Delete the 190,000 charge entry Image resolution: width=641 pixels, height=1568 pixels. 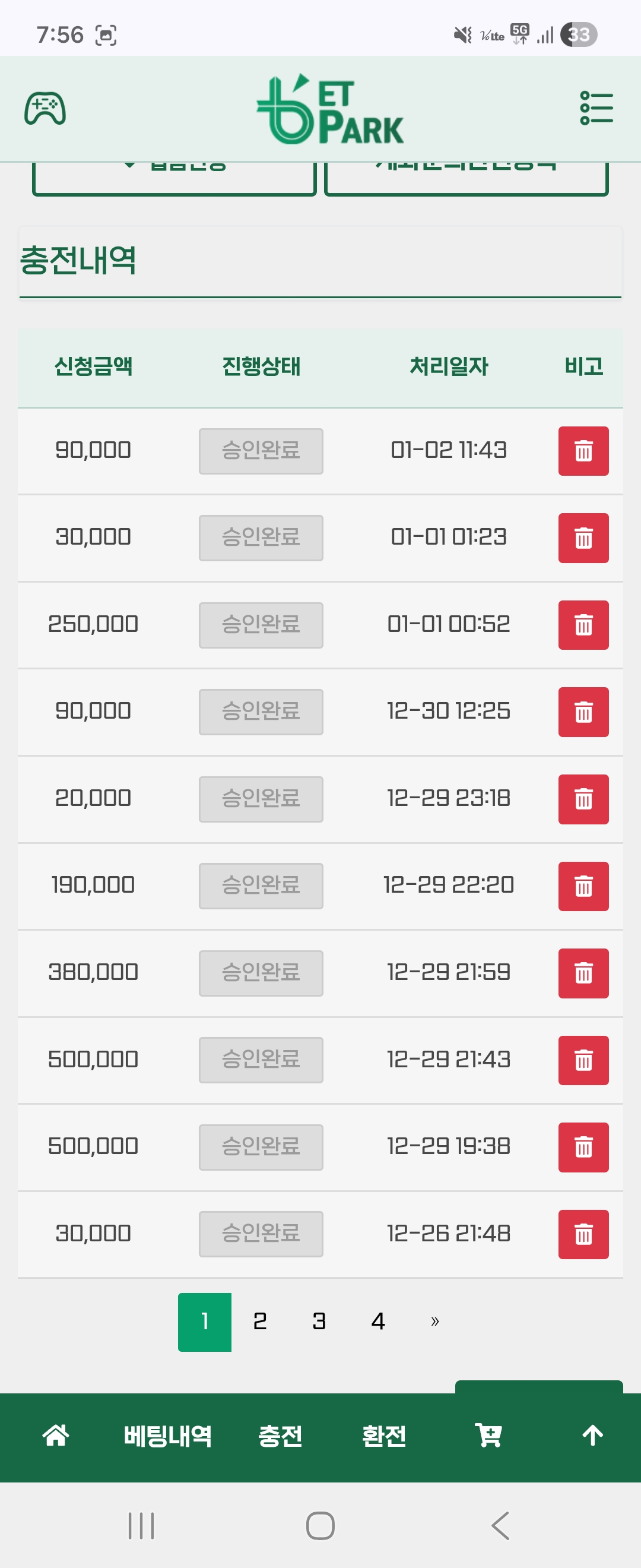583,886
